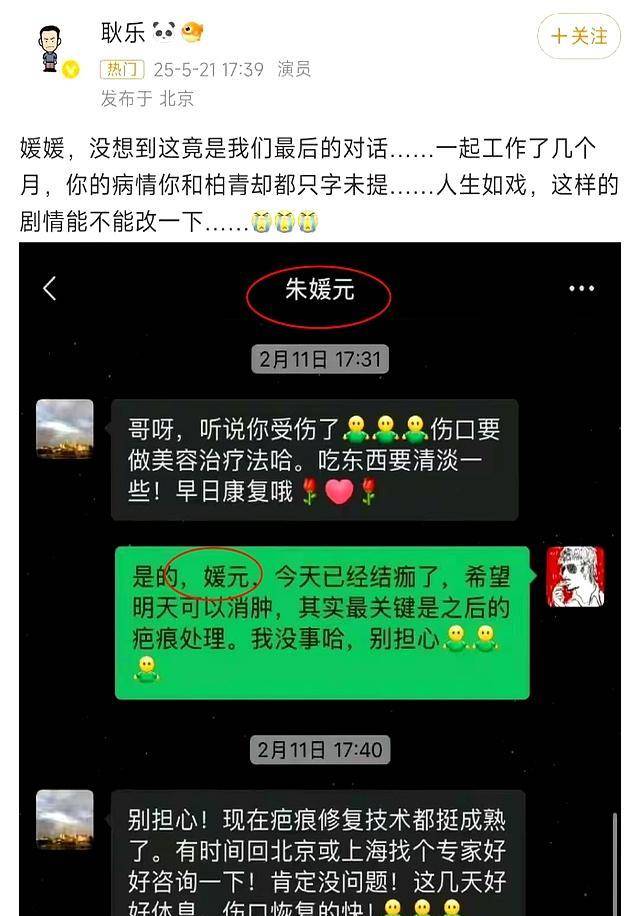The height and width of the screenshot is (916, 640).
Task: Tap the 热门 tag beside the post date
Action: [122, 69]
